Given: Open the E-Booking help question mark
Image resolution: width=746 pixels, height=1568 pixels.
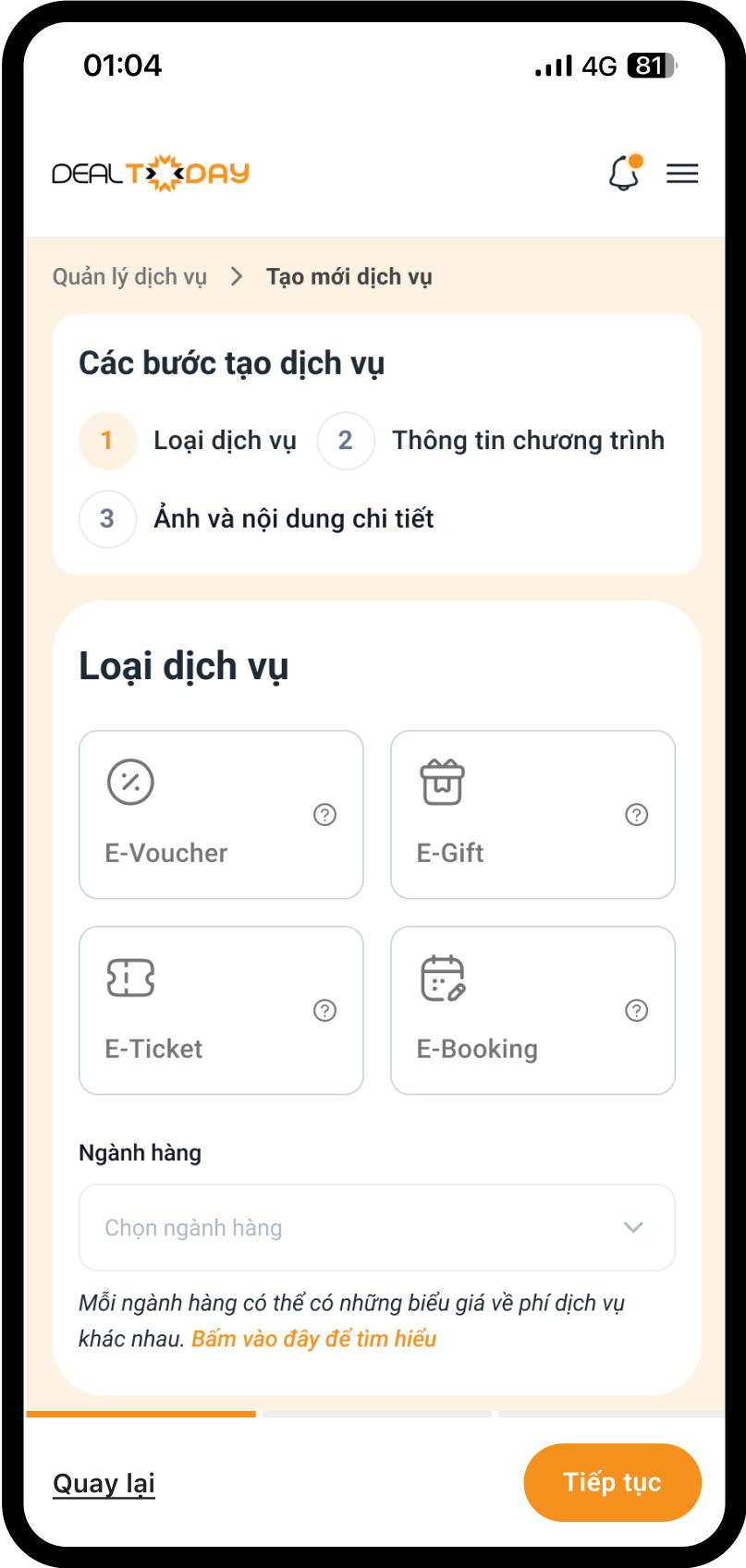Looking at the screenshot, I should coord(636,1011).
